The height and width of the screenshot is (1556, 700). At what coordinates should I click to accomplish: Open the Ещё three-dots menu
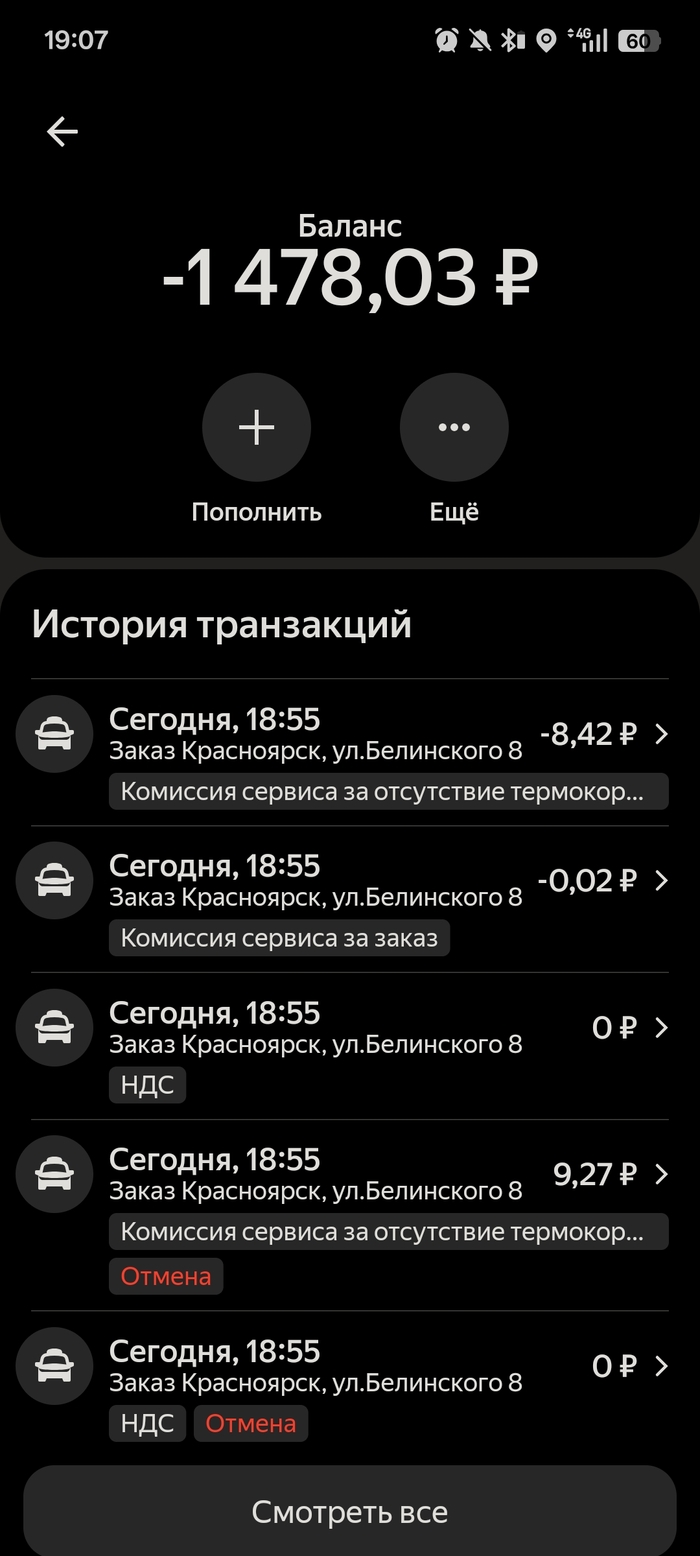[454, 427]
